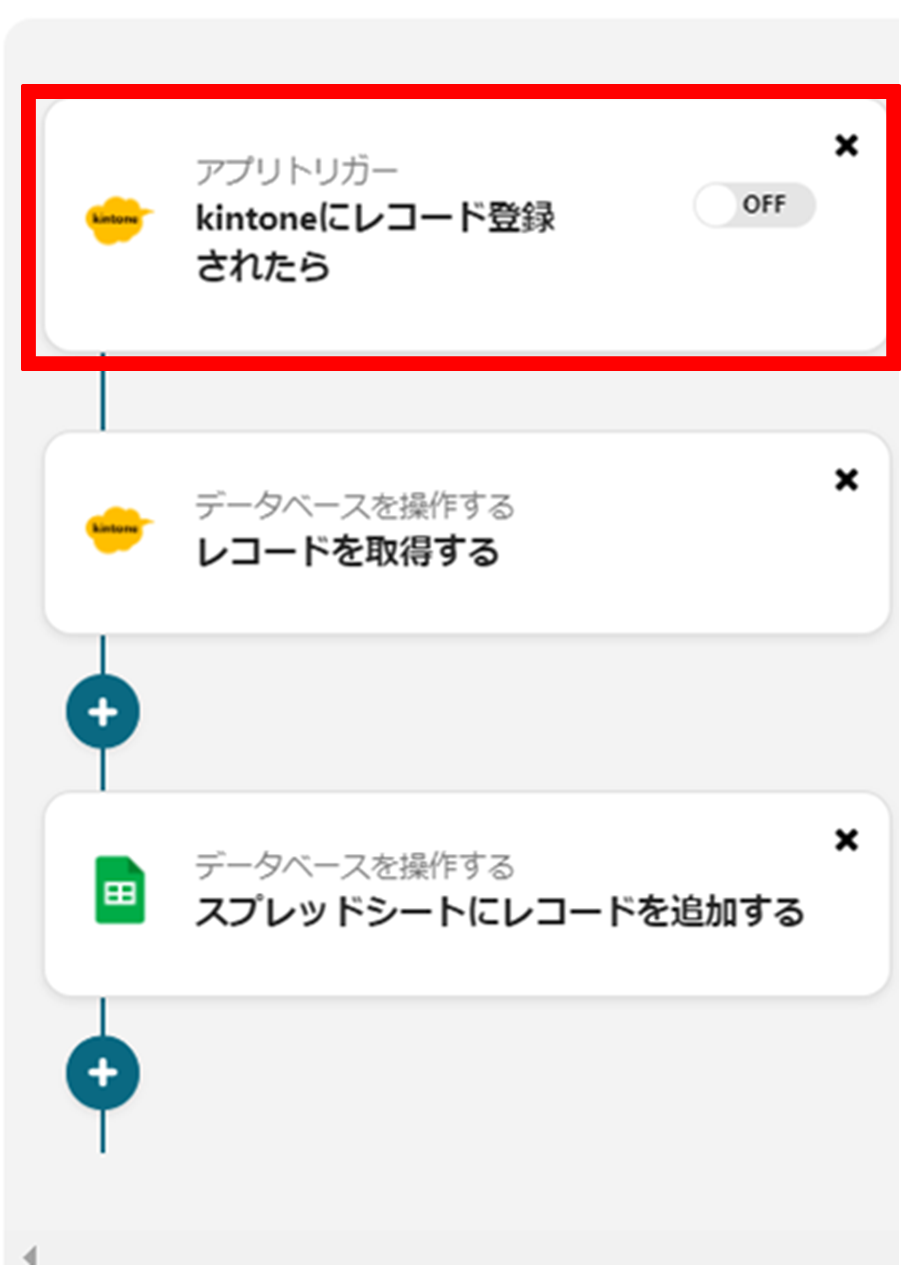This screenshot has height=1265, width=901.
Task: Add a step after the spreadsheet step
Action: coord(103,1074)
